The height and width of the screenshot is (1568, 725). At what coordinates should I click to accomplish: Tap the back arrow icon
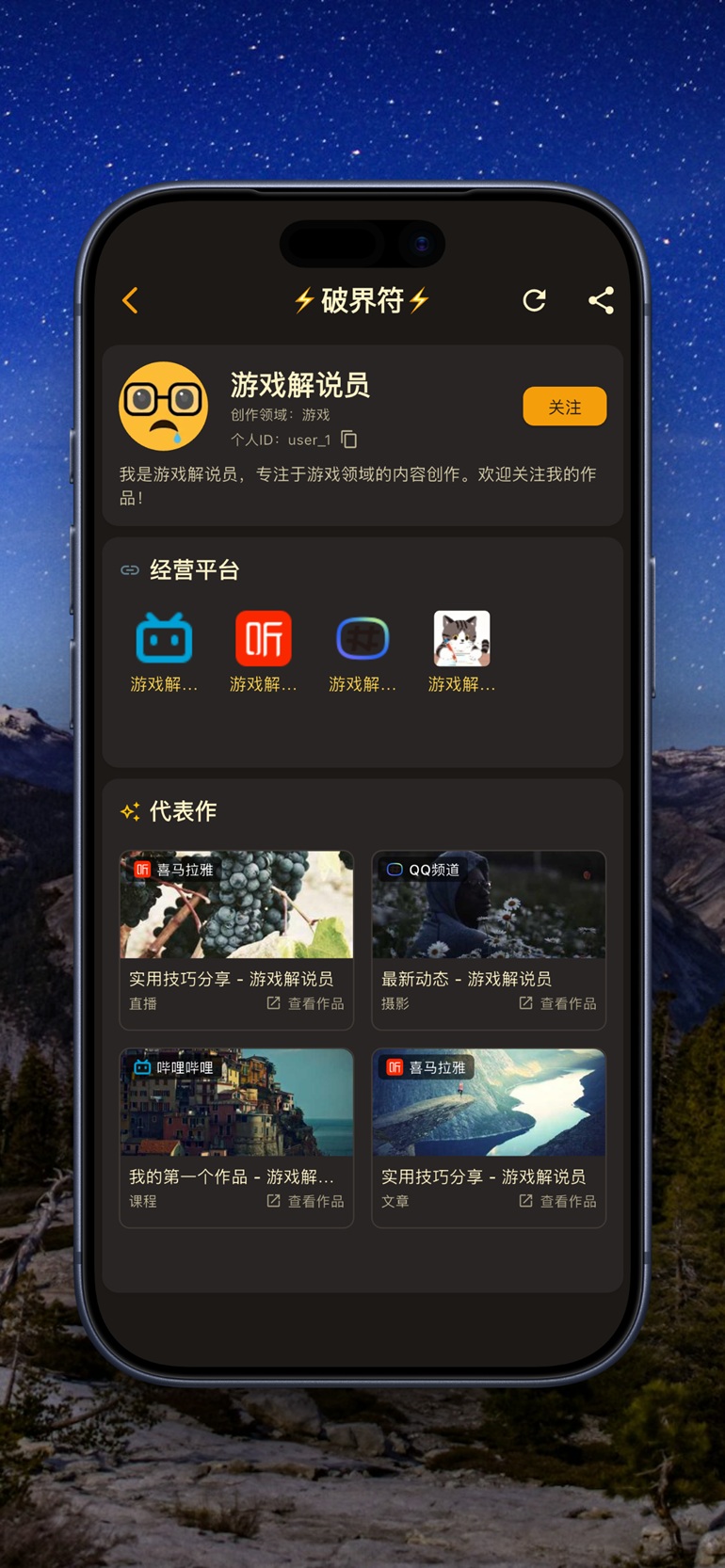coord(130,300)
